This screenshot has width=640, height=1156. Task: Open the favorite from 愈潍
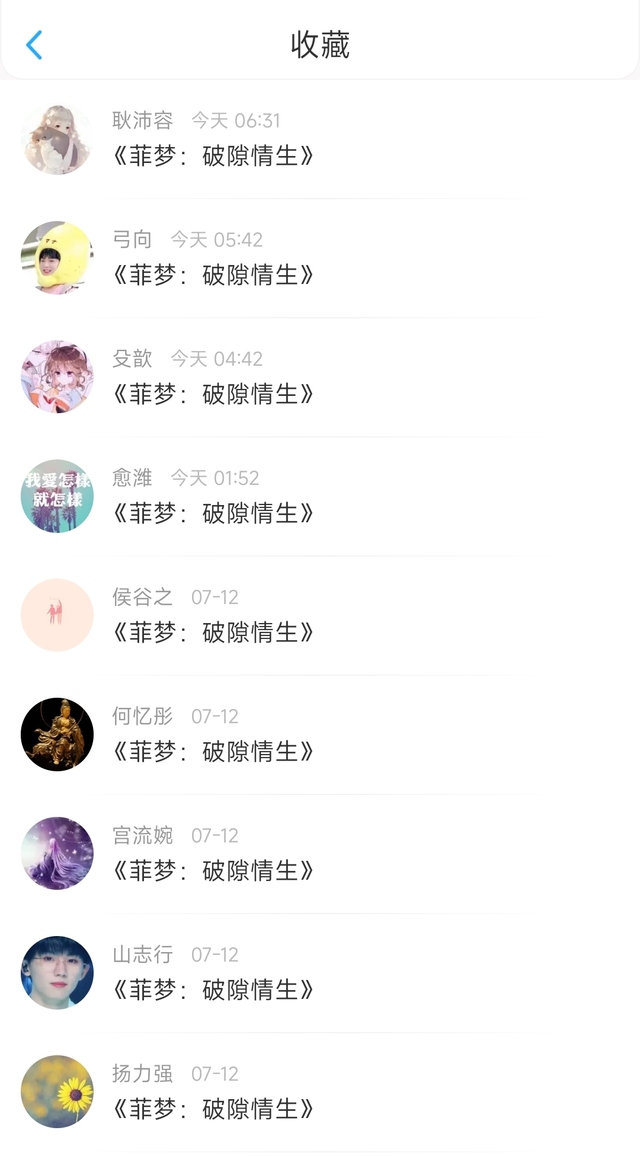(x=214, y=513)
